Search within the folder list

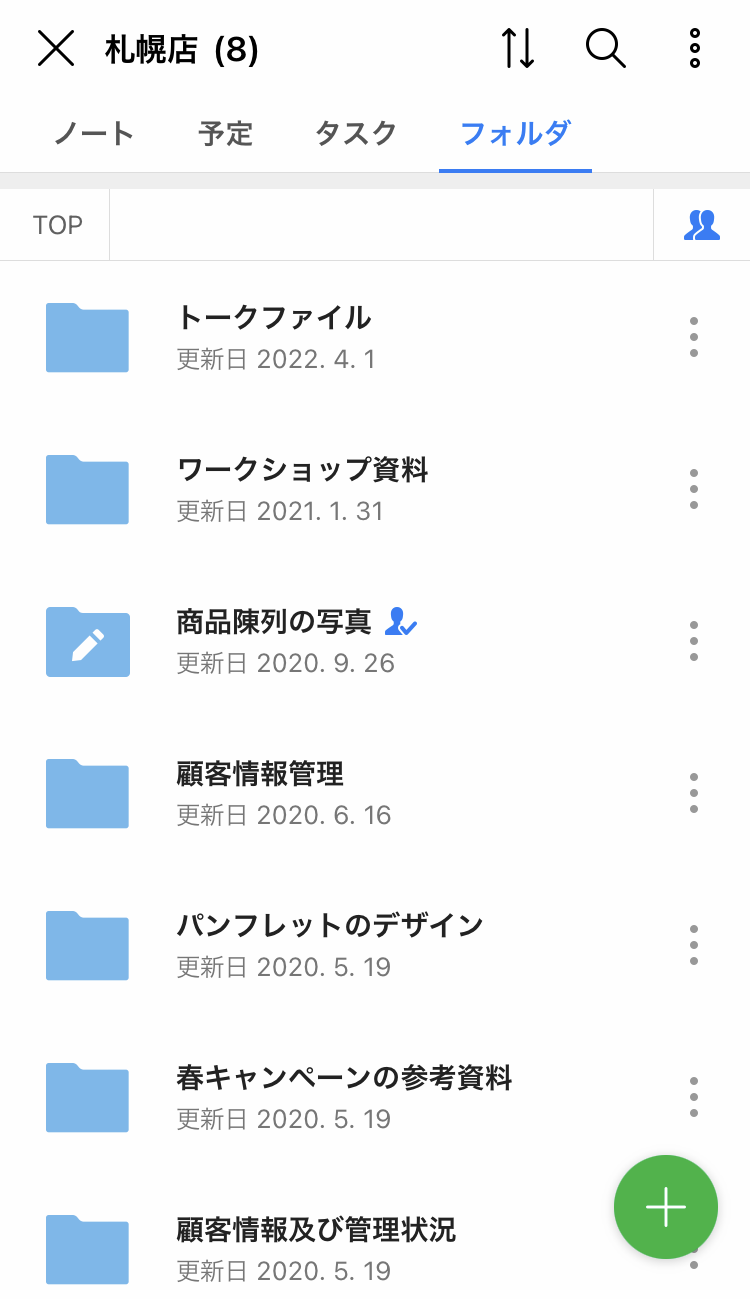(x=605, y=48)
